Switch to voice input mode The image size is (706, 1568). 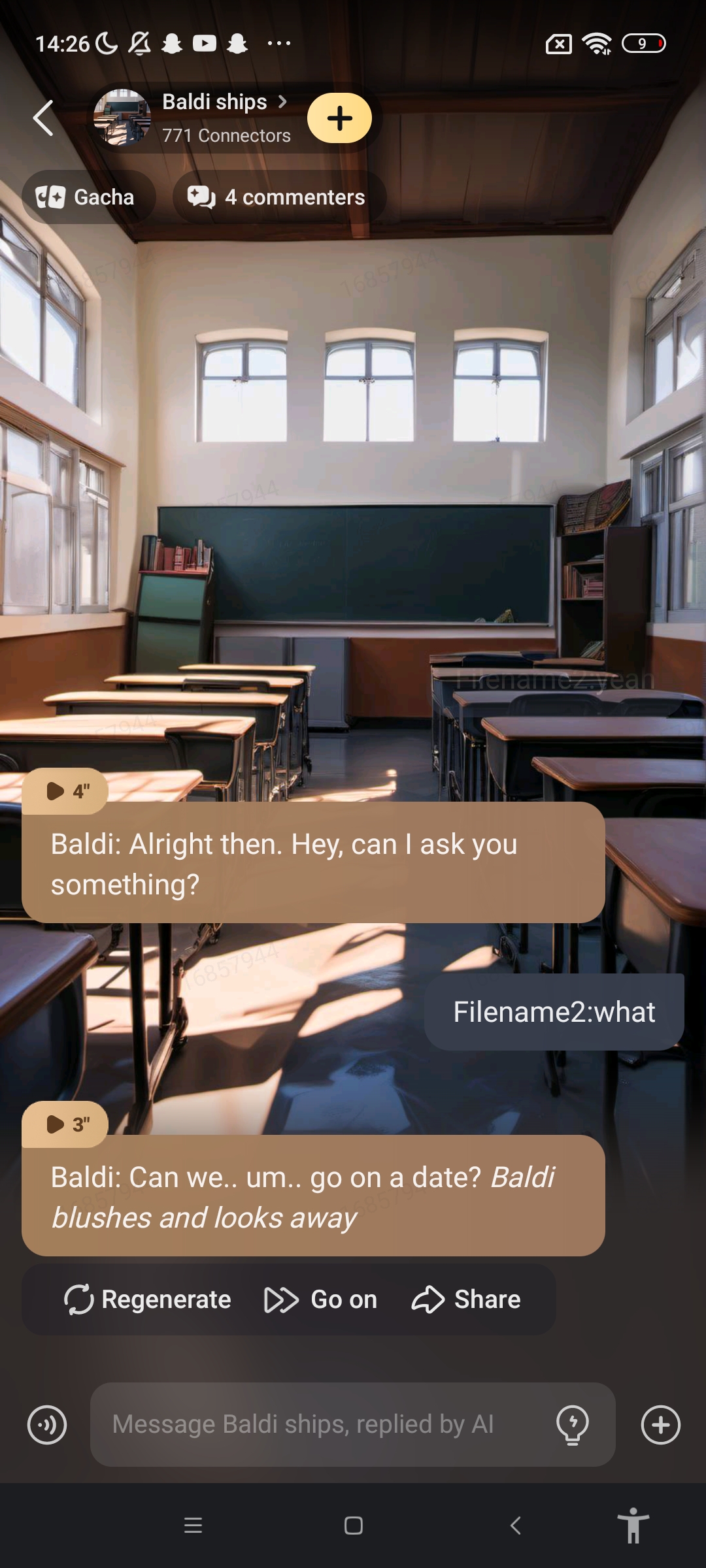pyautogui.click(x=47, y=1425)
